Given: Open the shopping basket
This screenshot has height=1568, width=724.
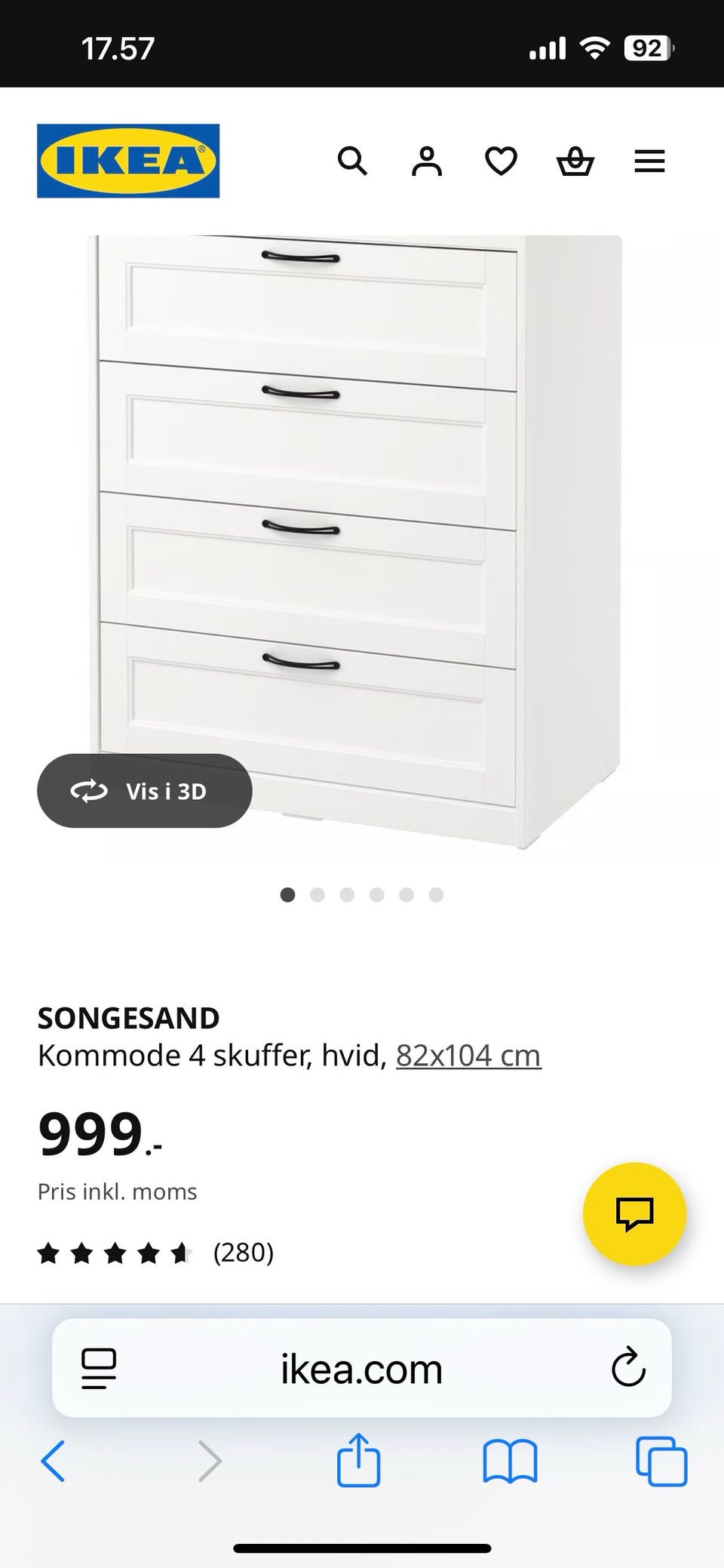Looking at the screenshot, I should click(575, 161).
